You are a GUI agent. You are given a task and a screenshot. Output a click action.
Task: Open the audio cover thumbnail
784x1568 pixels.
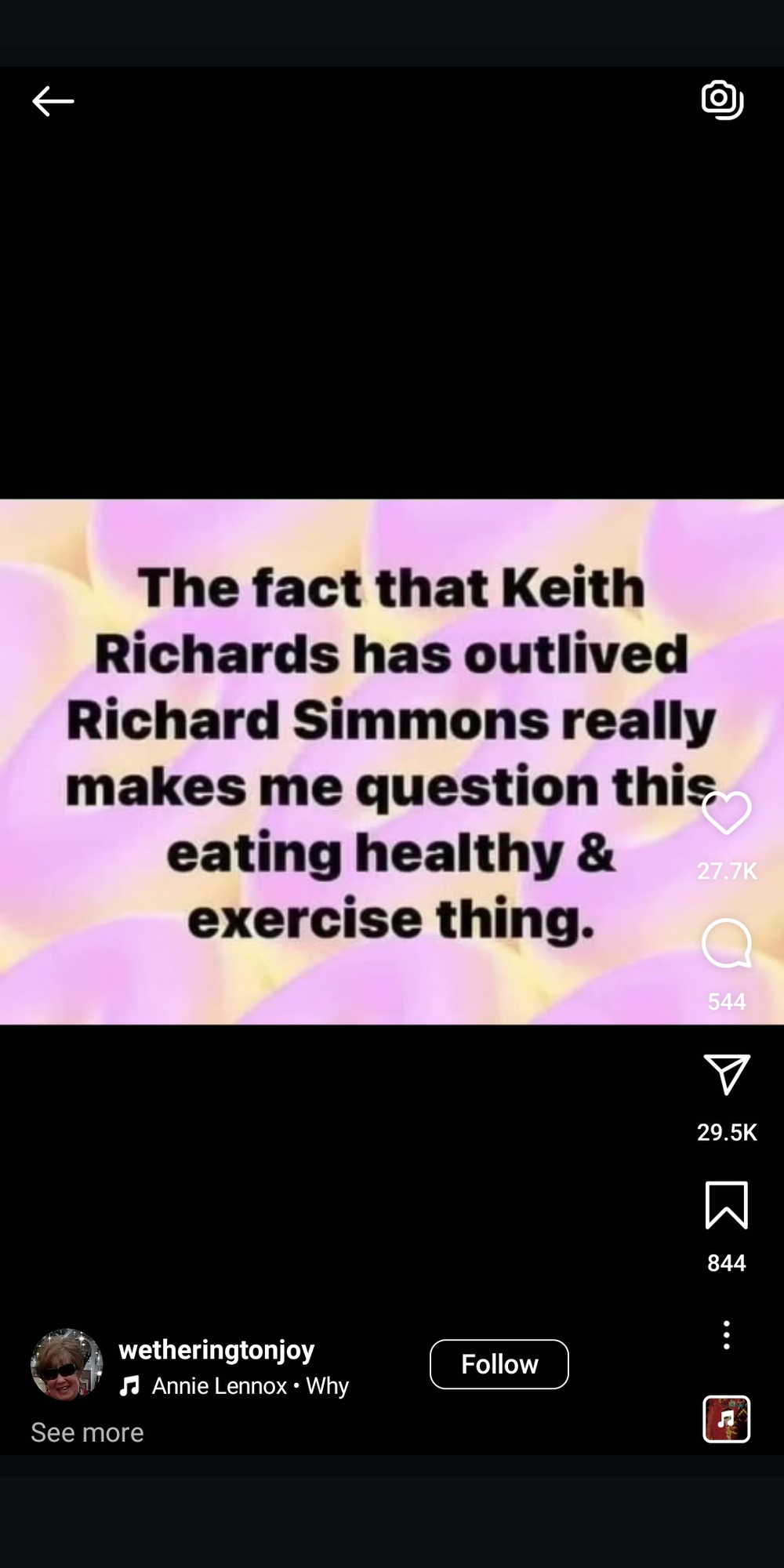click(726, 1419)
